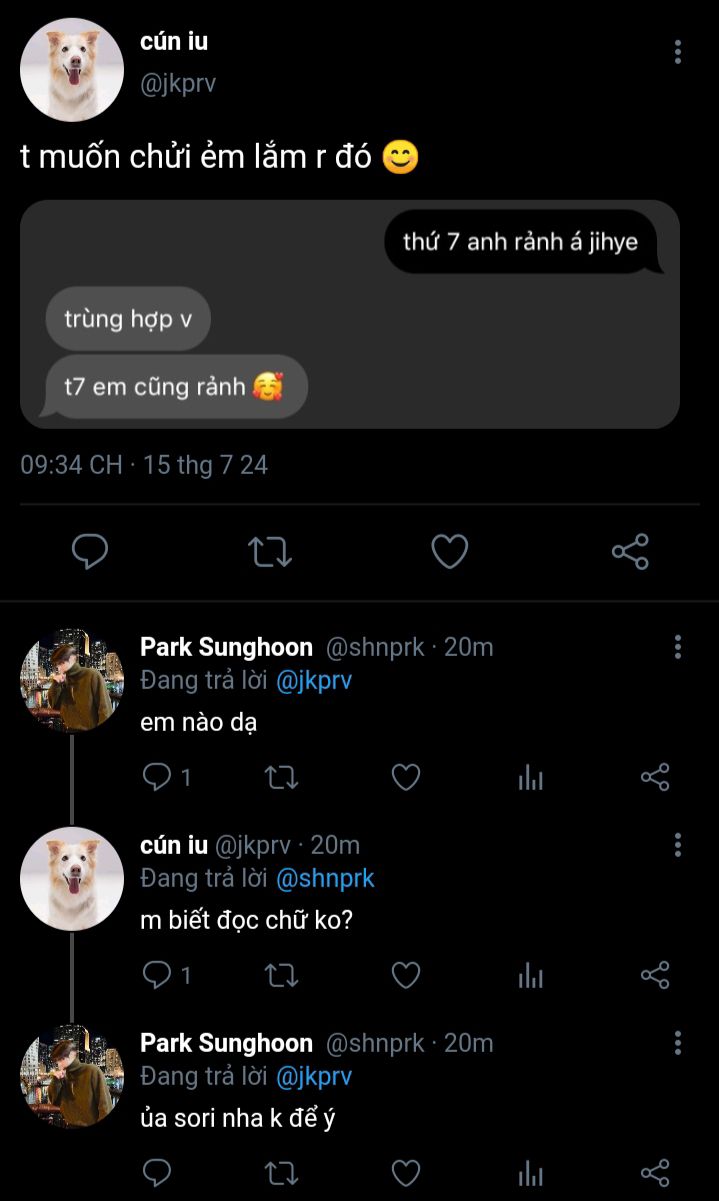Reply to the comment "ủa sori nha k để ý"
The image size is (719, 1201).
158,1173
